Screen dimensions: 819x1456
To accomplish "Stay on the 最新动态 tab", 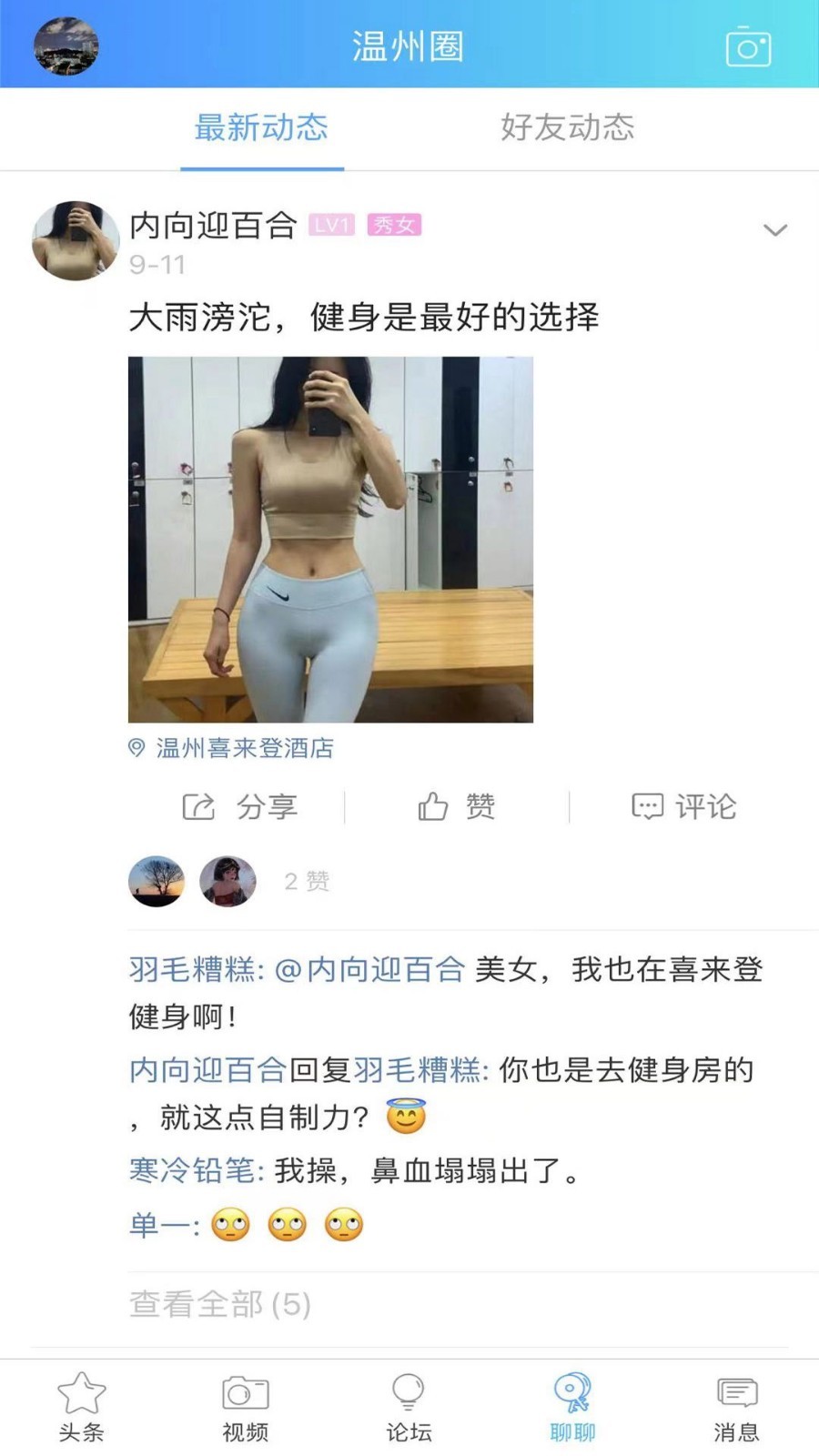I will [261, 129].
